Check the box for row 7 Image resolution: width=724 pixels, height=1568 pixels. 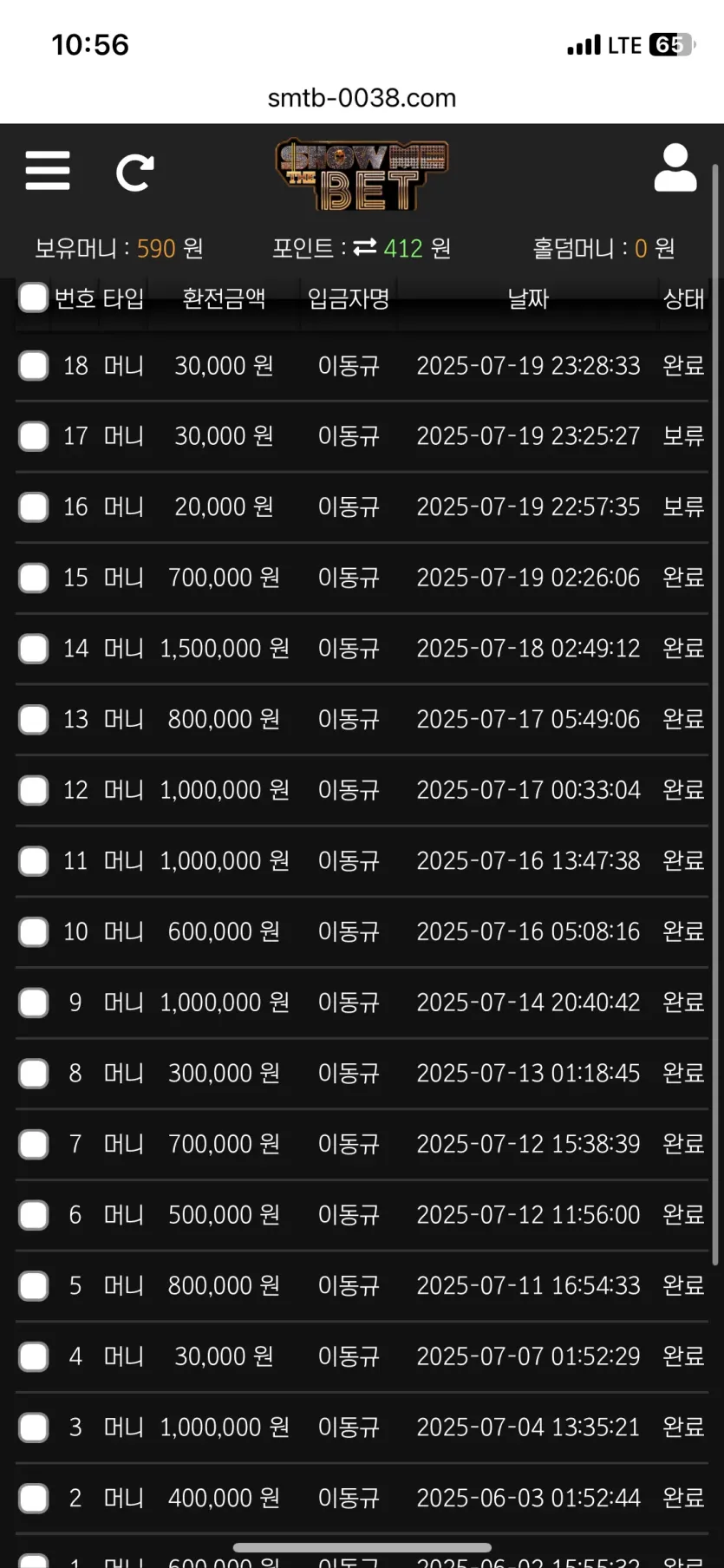pos(33,1144)
